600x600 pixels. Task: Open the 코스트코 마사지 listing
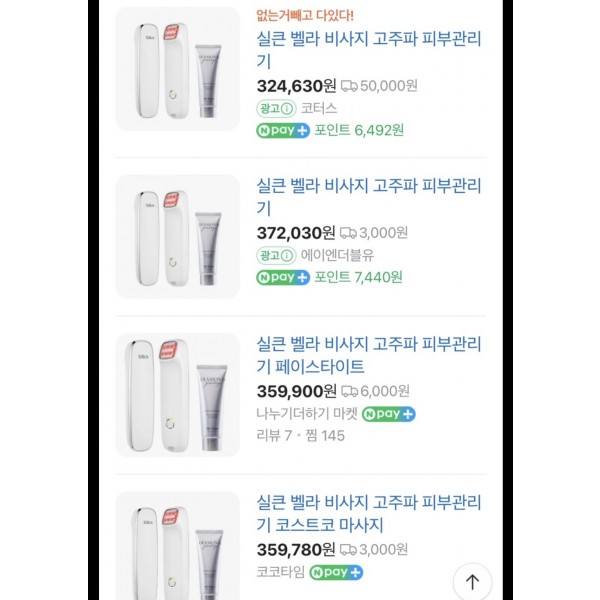click(369, 512)
